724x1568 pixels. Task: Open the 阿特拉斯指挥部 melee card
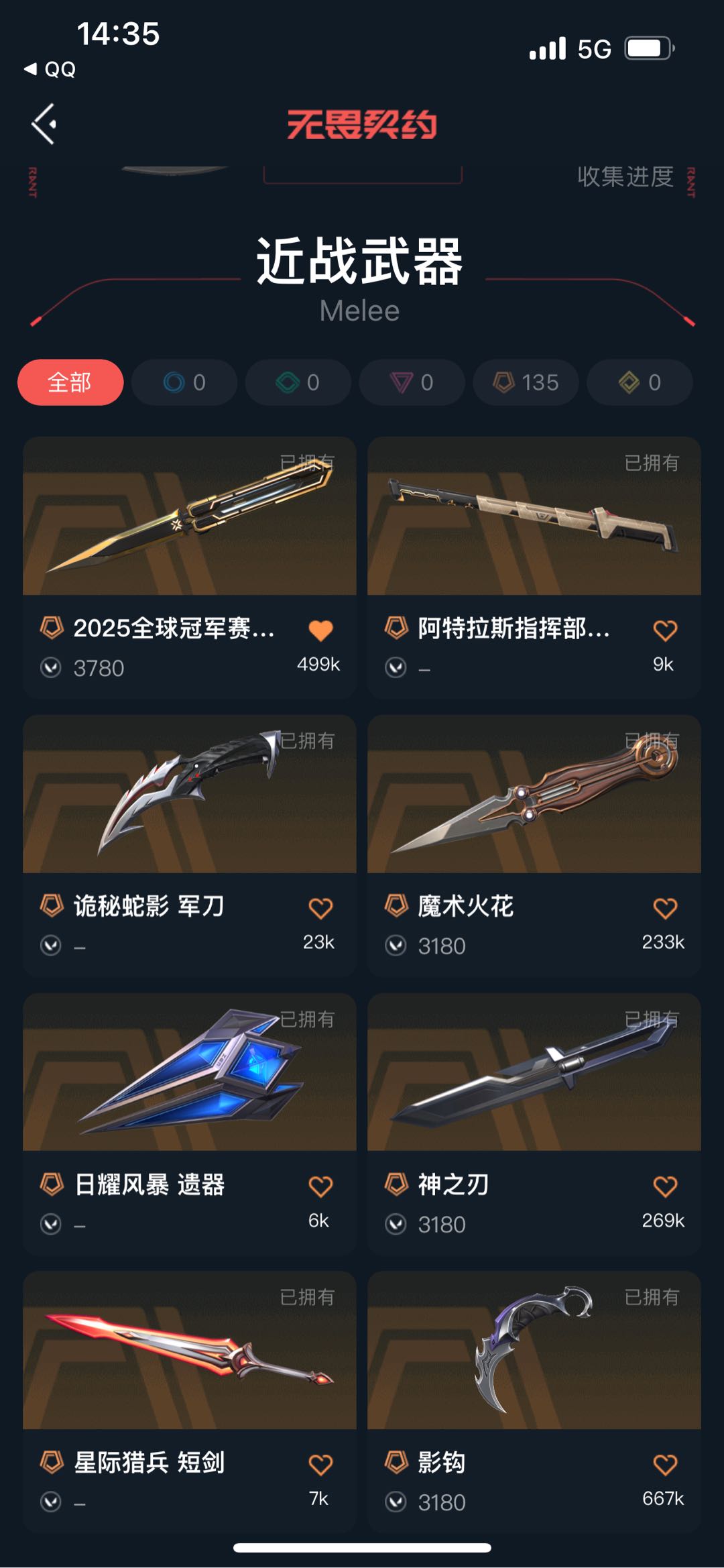pyautogui.click(x=534, y=568)
